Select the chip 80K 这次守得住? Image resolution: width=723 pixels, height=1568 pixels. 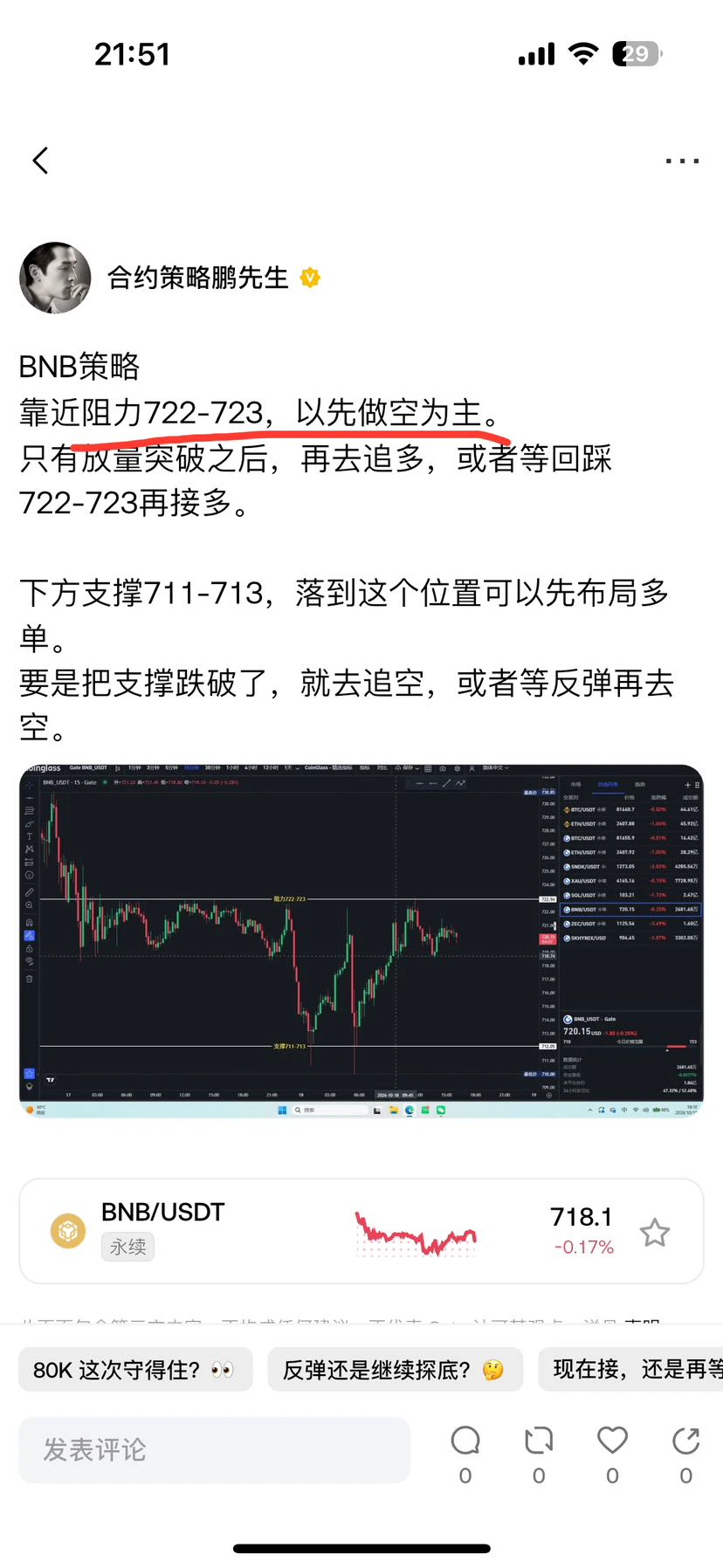(x=135, y=1369)
